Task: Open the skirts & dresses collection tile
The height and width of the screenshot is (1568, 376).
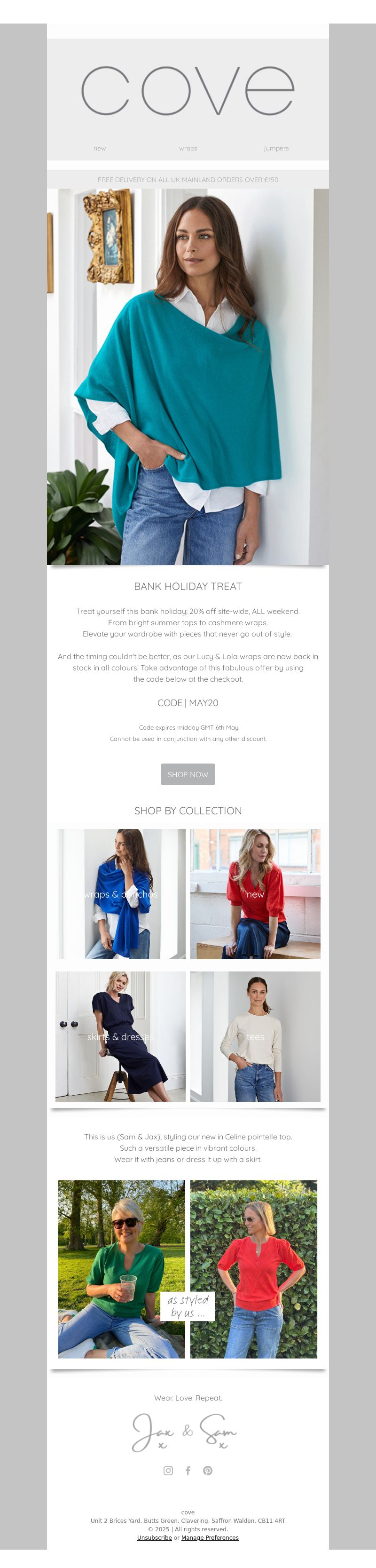Action: point(120,1036)
